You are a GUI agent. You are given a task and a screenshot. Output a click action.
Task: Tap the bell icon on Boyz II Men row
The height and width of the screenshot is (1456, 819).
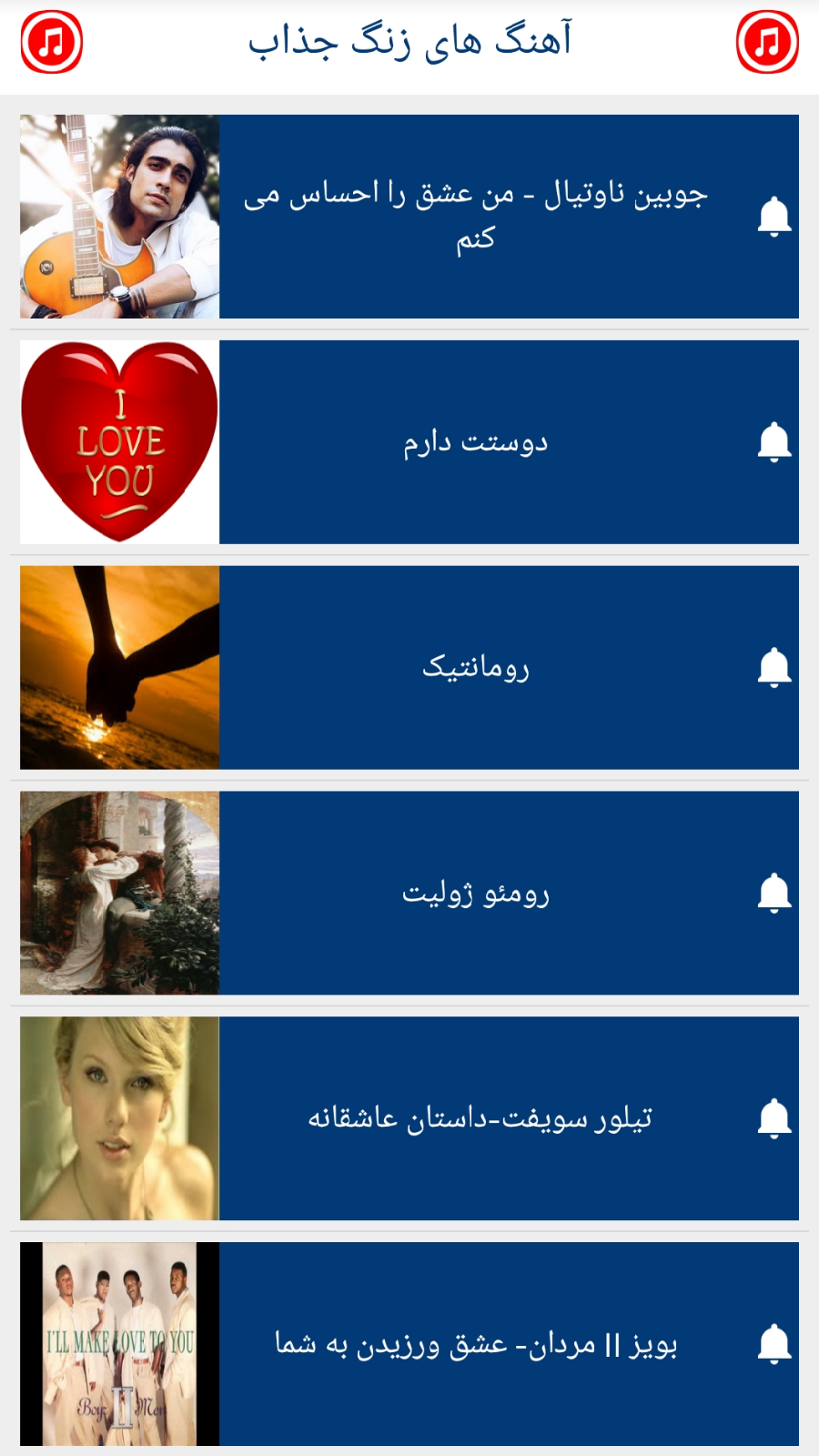[x=774, y=1345]
